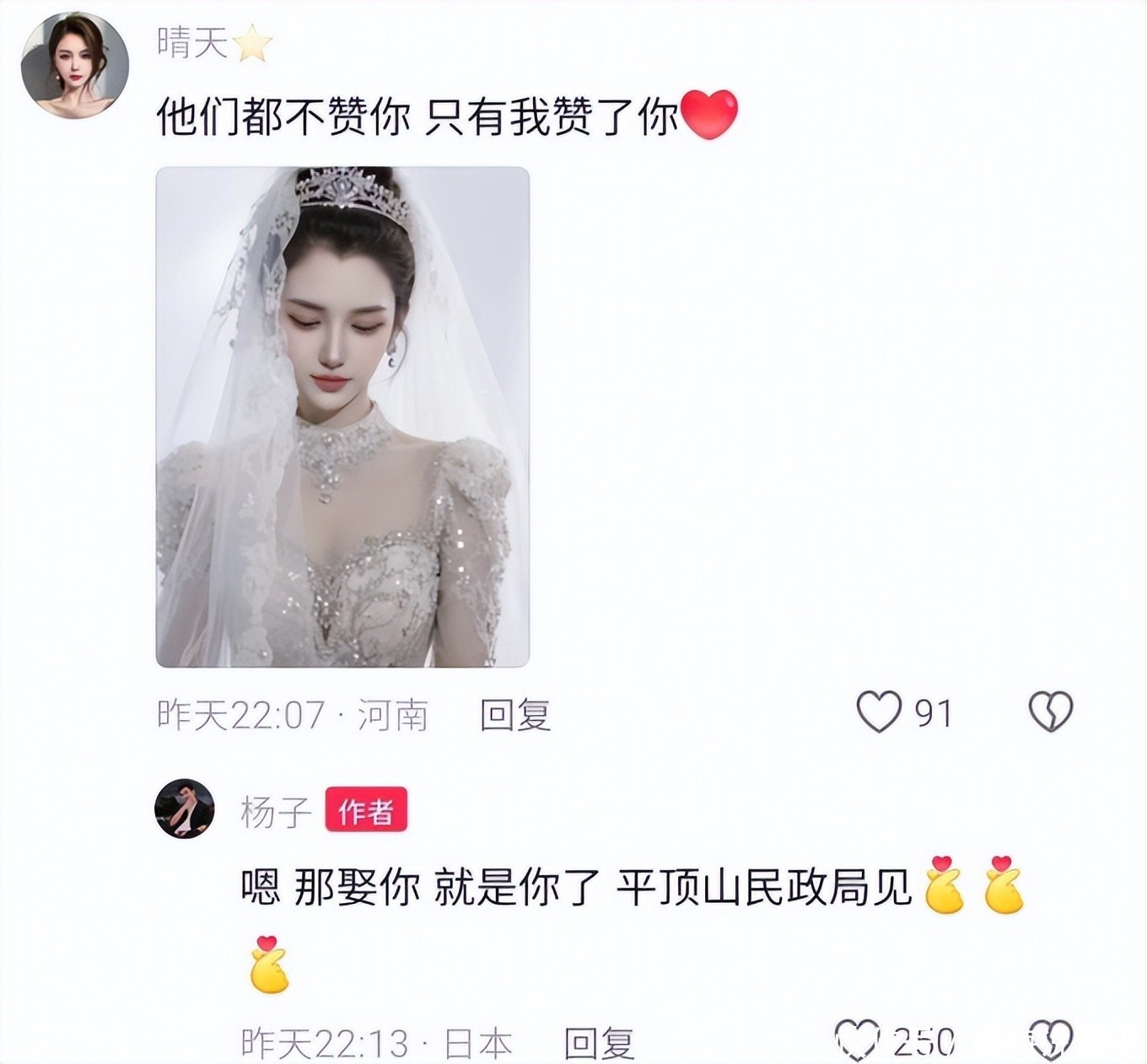Open 杨子's profile avatar
The image size is (1147, 1064).
185,809
